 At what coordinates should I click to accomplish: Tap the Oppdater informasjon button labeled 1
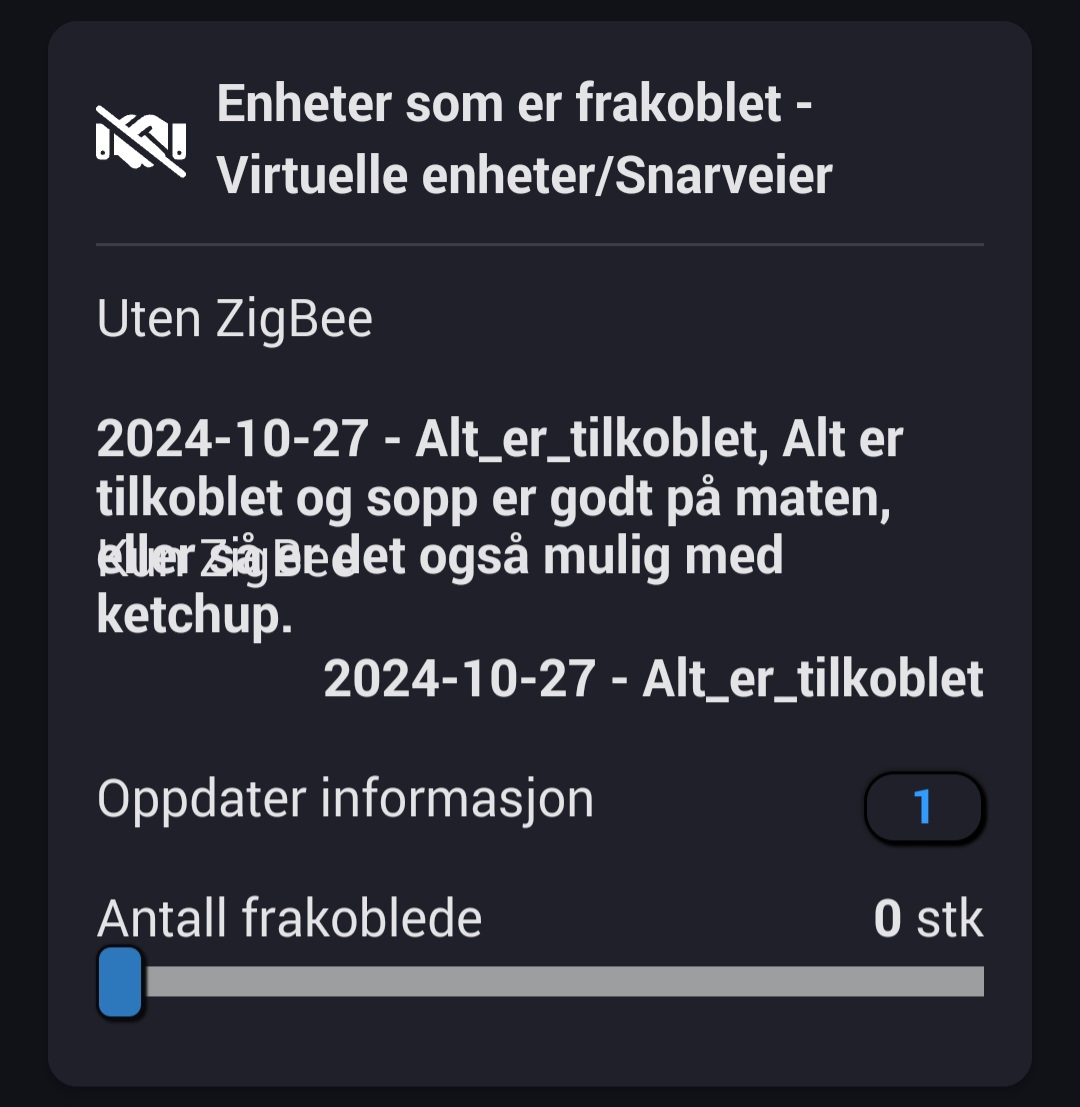click(x=923, y=807)
